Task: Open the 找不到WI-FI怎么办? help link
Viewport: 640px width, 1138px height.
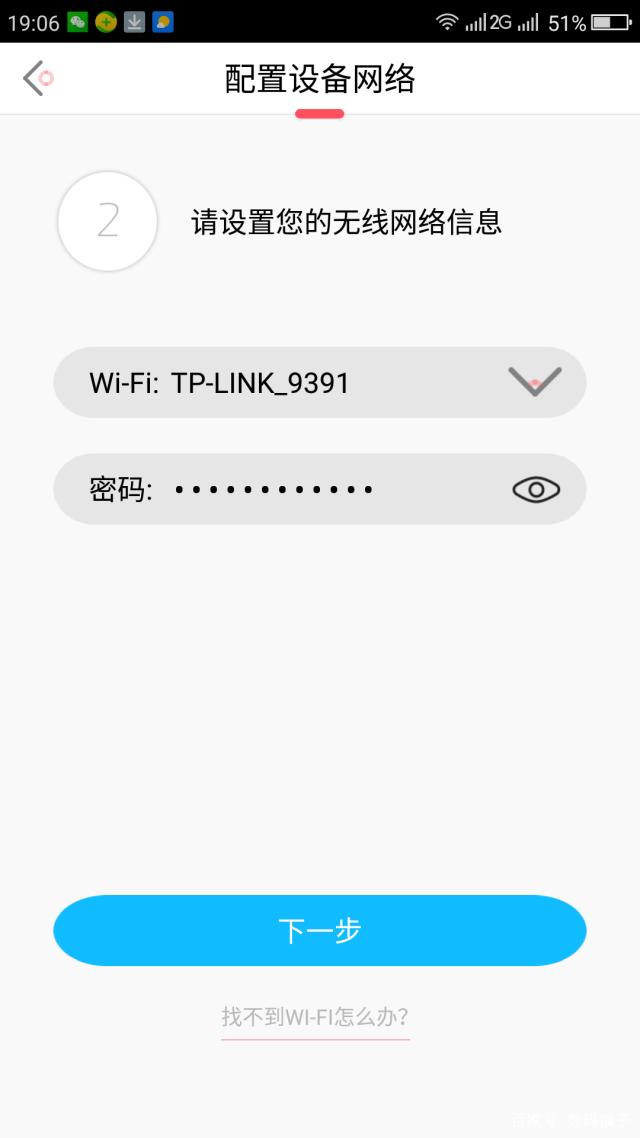Action: coord(315,1018)
